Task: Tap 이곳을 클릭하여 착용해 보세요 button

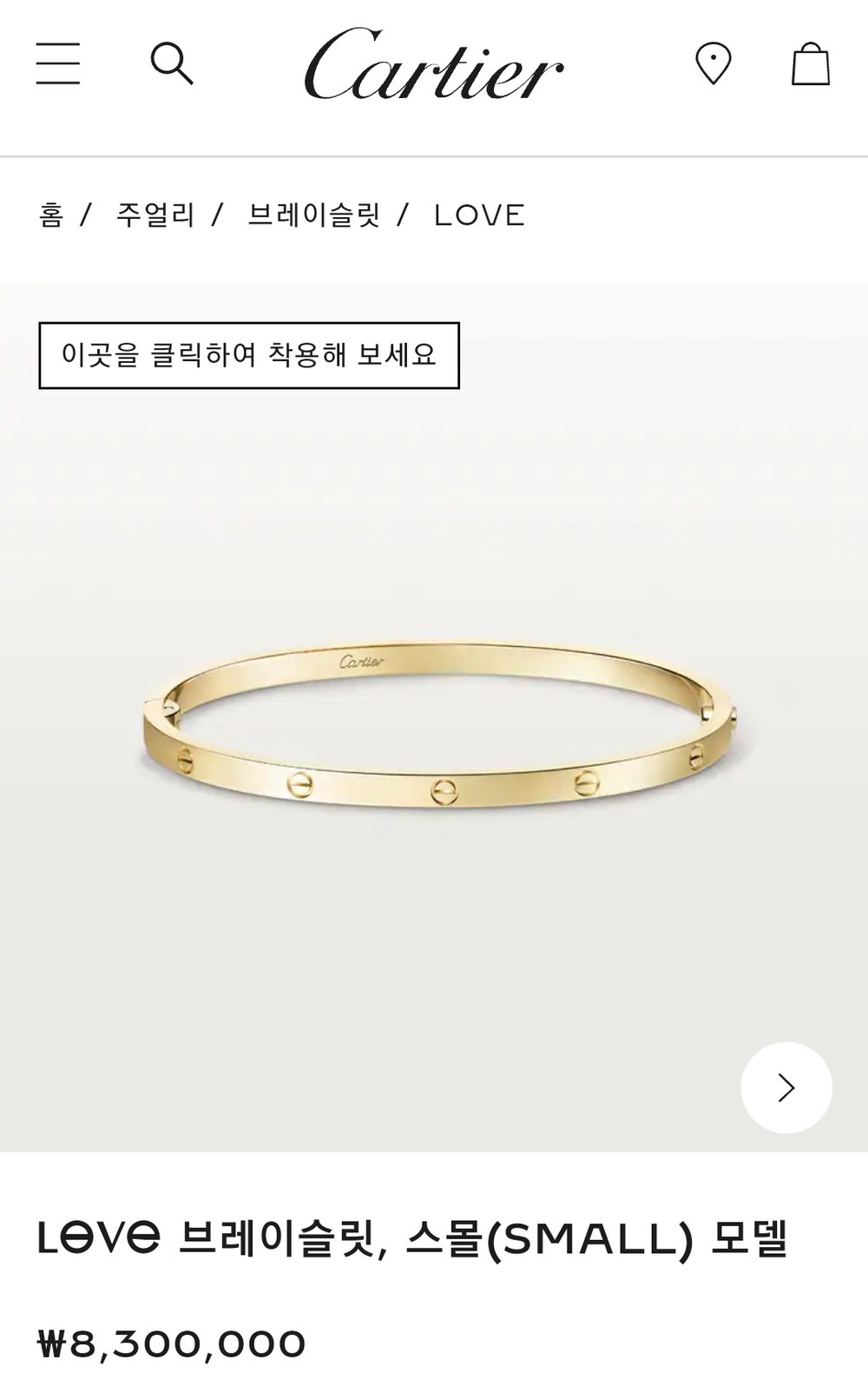Action: (x=249, y=355)
